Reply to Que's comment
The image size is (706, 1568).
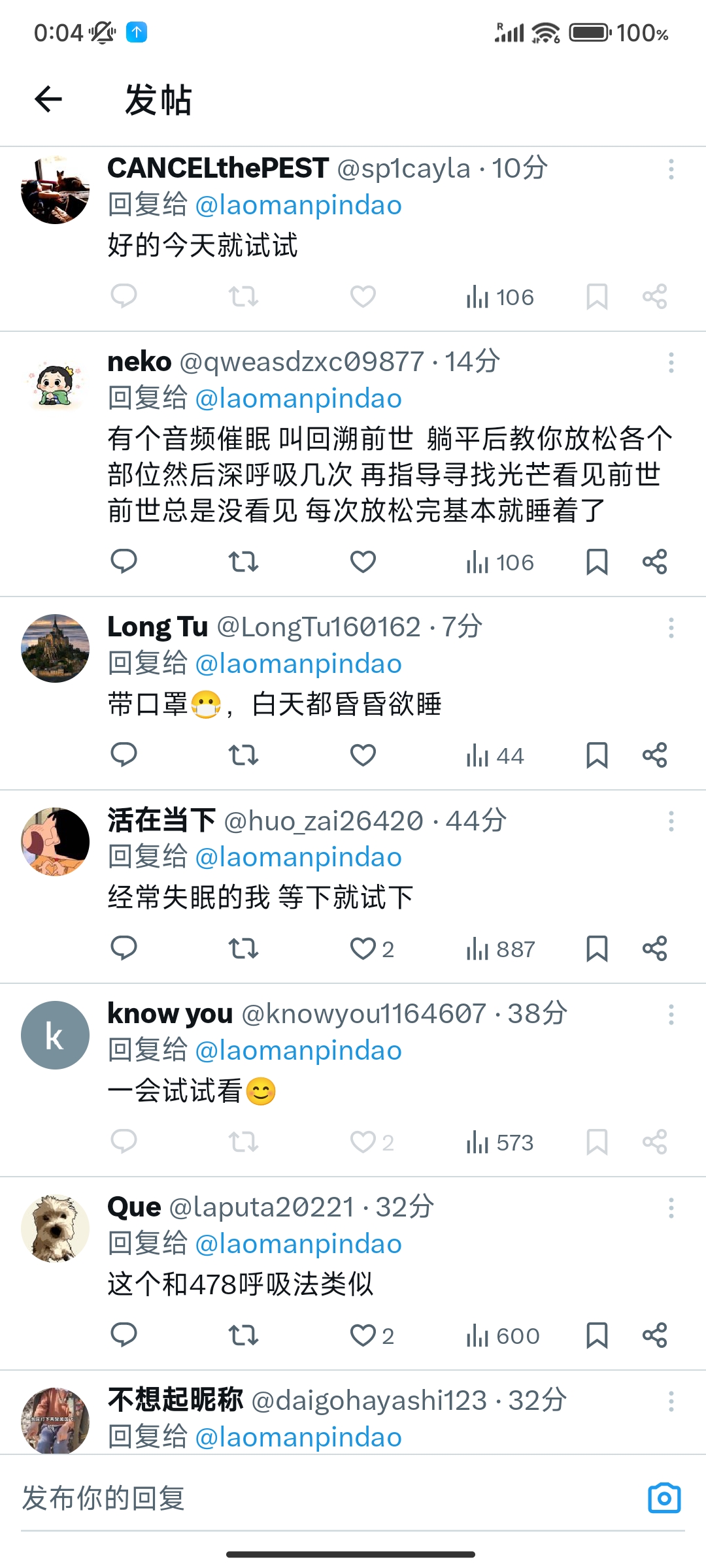pyautogui.click(x=124, y=1335)
